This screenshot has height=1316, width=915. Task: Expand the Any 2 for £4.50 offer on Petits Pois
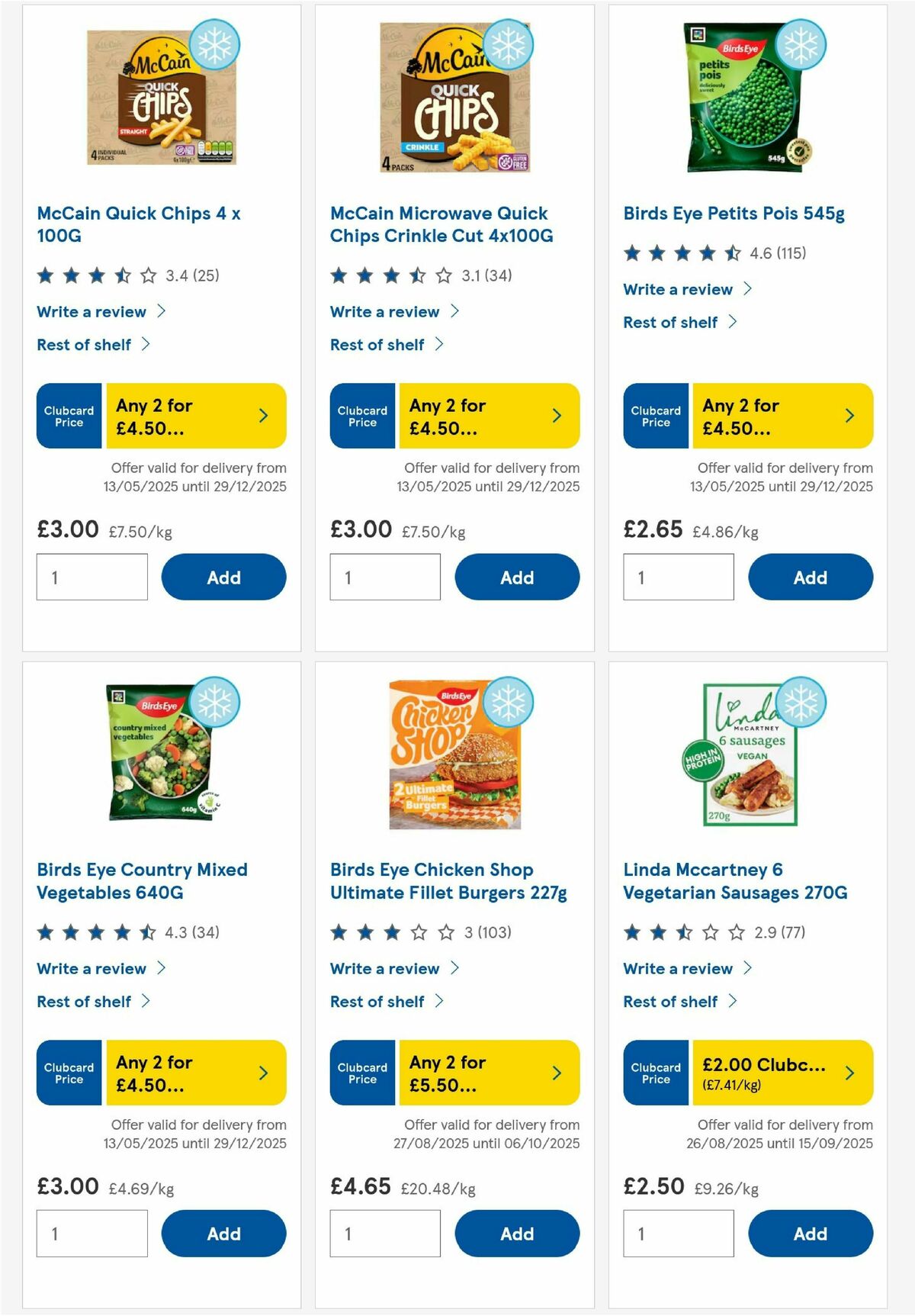pyautogui.click(x=849, y=415)
